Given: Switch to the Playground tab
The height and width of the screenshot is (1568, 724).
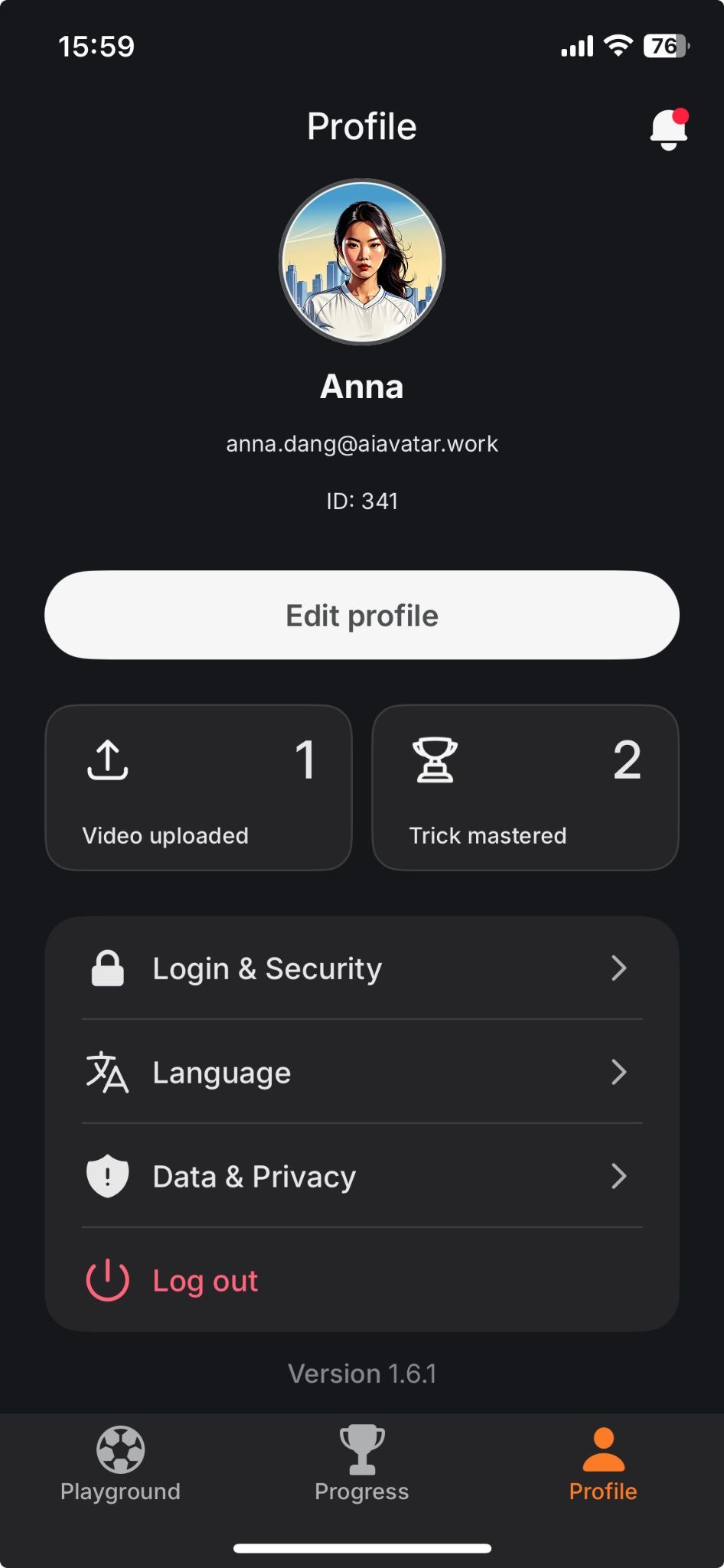Looking at the screenshot, I should click(120, 1464).
